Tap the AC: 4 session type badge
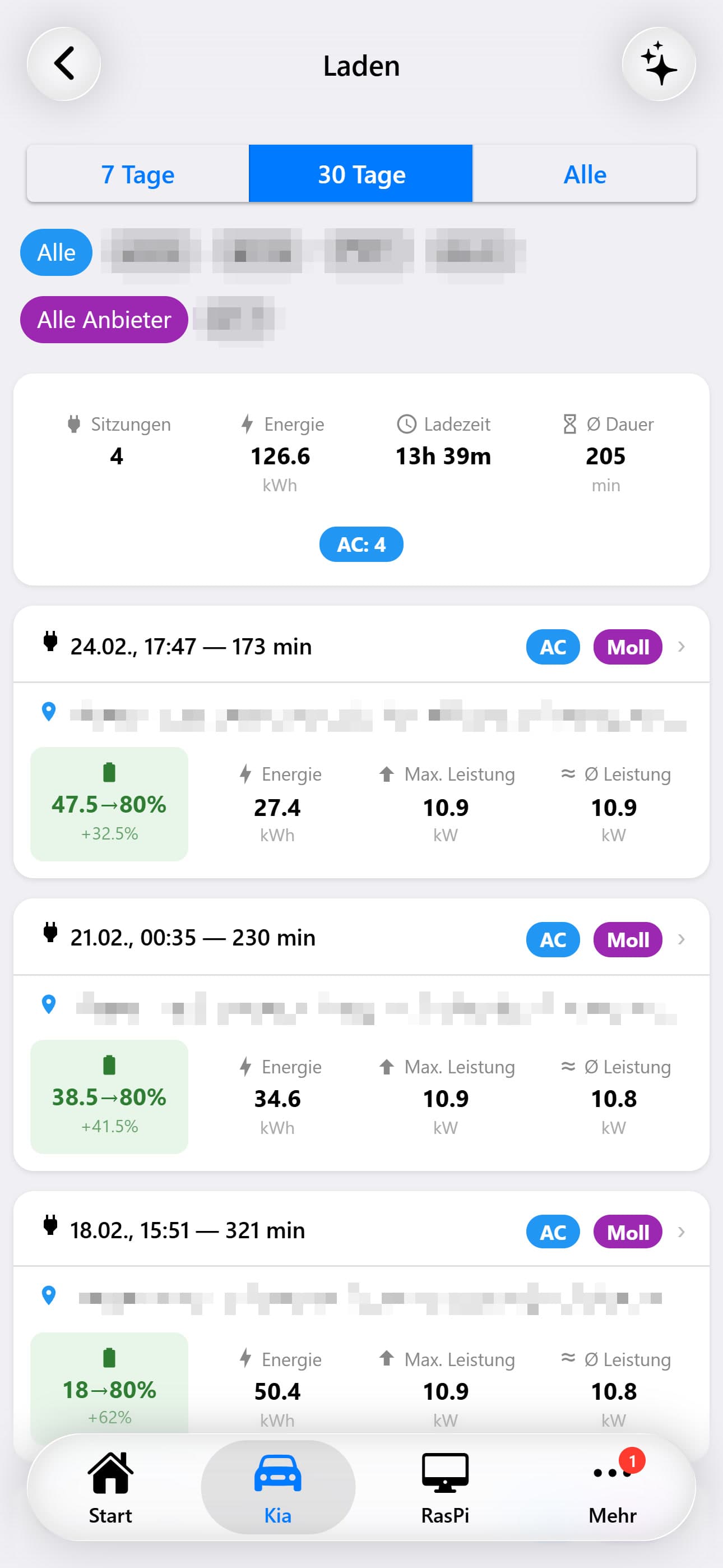Viewport: 723px width, 1568px height. click(361, 545)
